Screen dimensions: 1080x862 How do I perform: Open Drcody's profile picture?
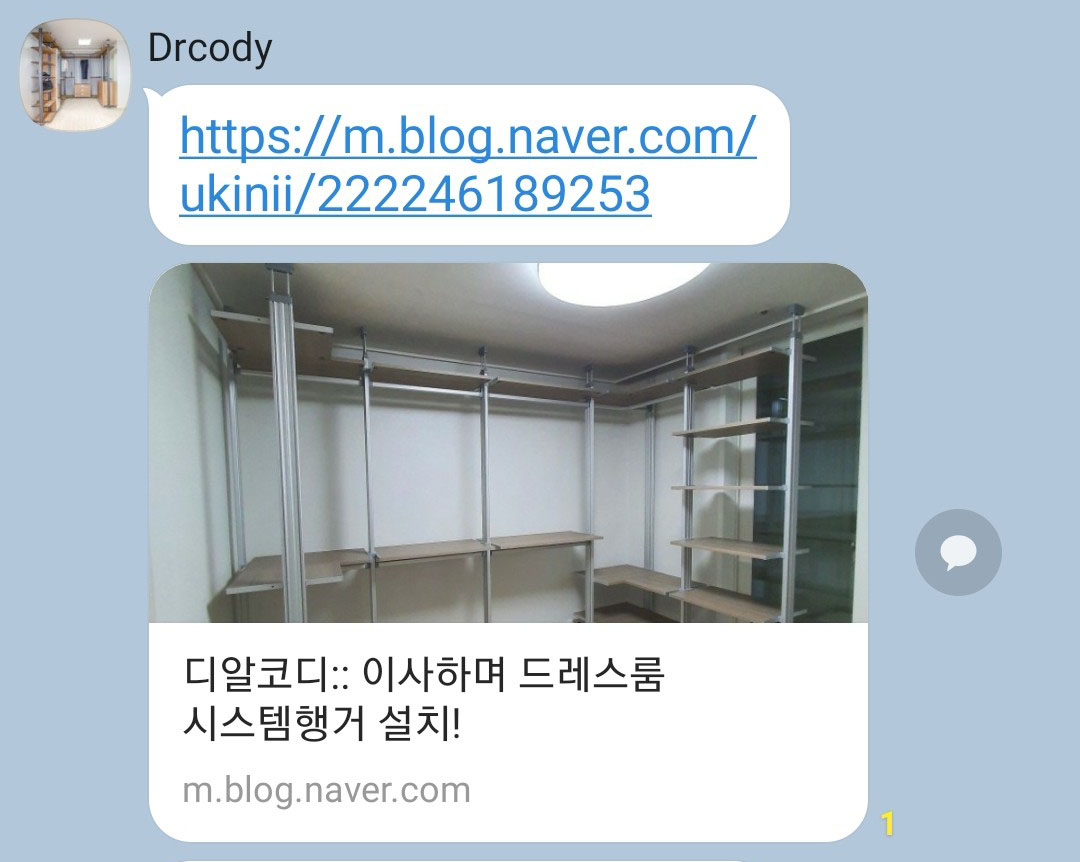76,76
